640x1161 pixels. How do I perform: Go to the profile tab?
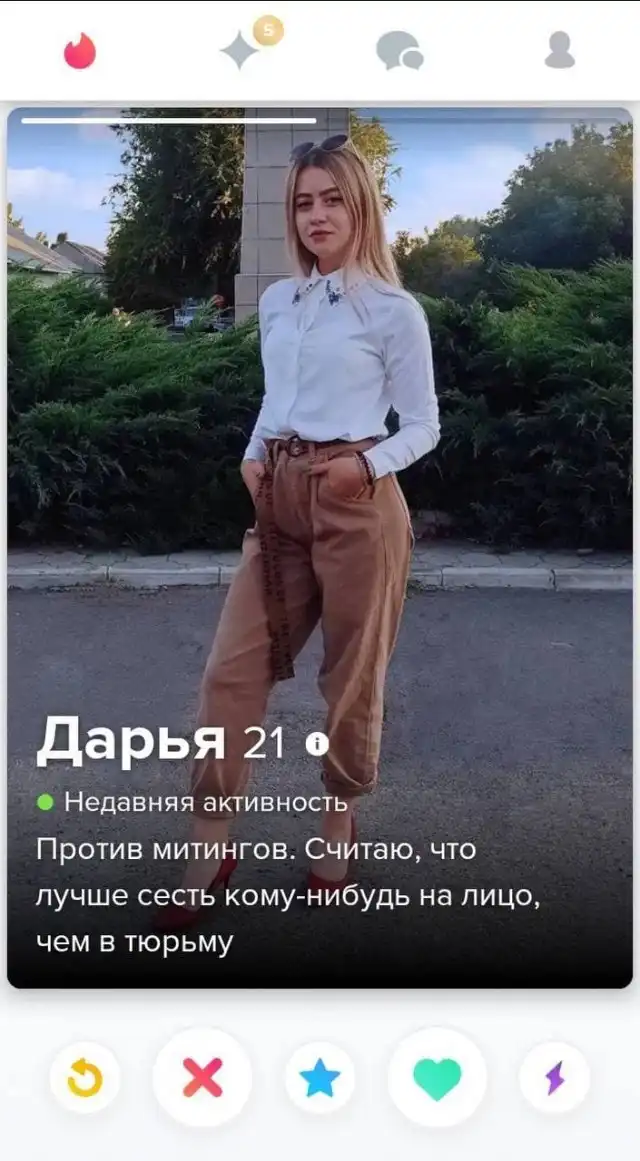pyautogui.click(x=560, y=50)
